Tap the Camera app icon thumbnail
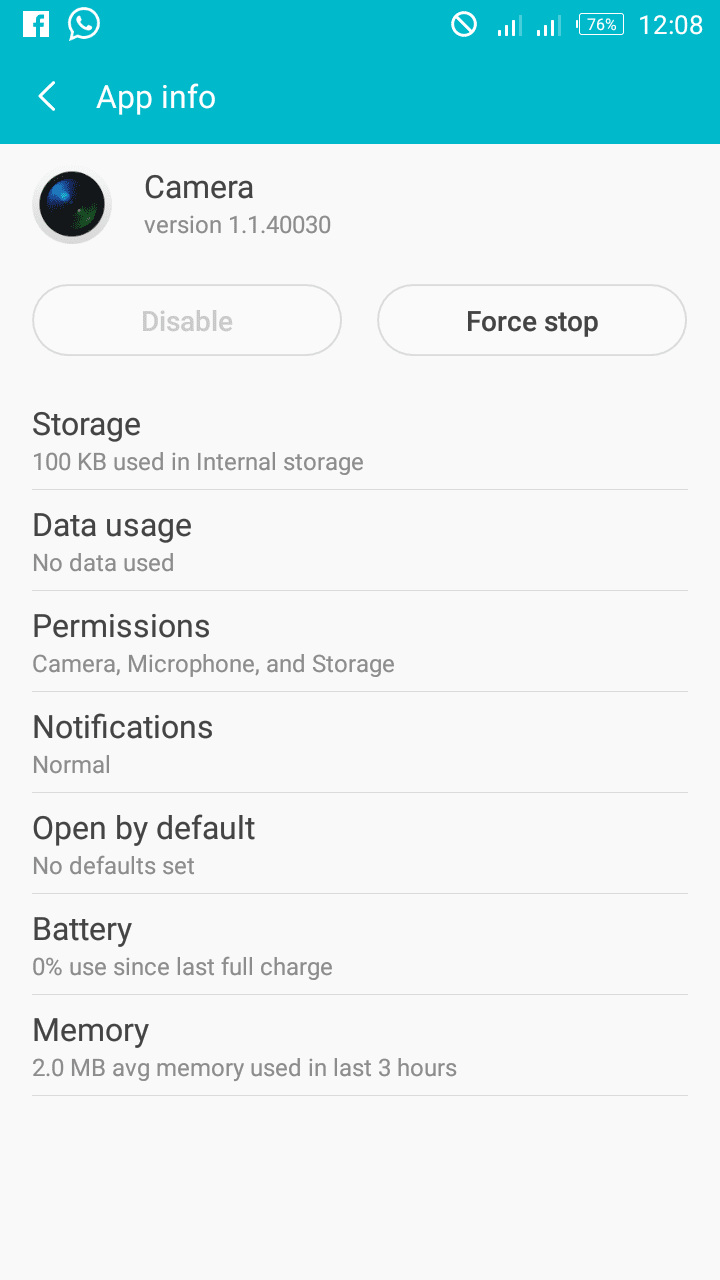Image resolution: width=720 pixels, height=1280 pixels. (x=72, y=204)
